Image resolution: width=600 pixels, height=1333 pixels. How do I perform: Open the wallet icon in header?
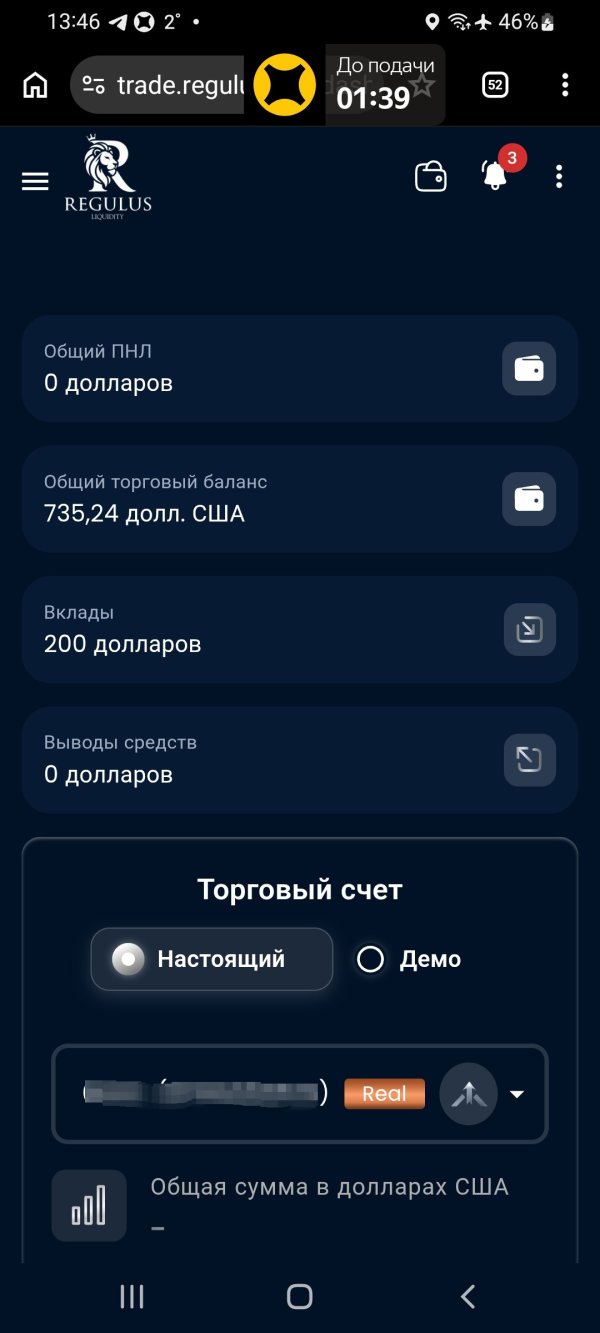(x=431, y=177)
